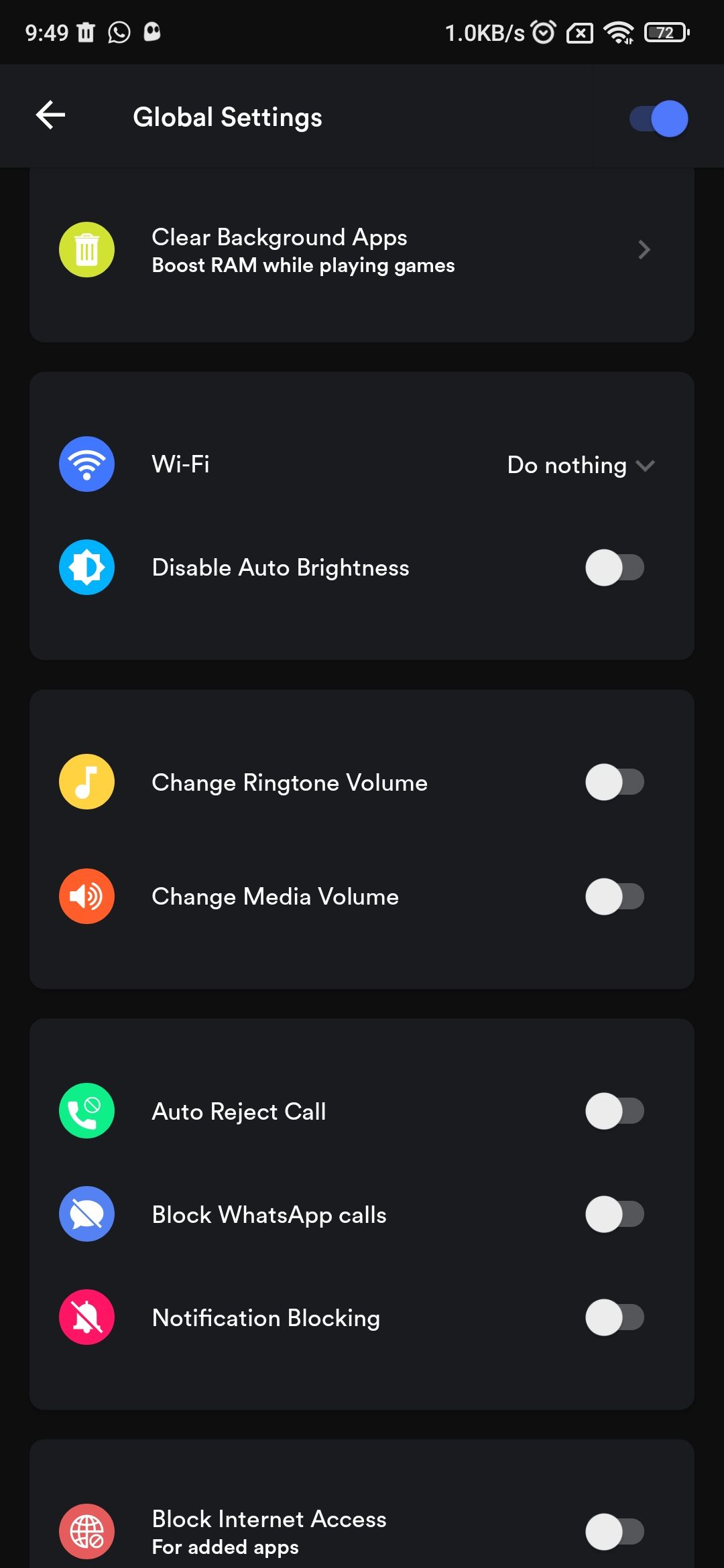Image resolution: width=724 pixels, height=1568 pixels.
Task: Expand the Wi-Fi Do nothing dropdown
Action: tap(580, 465)
